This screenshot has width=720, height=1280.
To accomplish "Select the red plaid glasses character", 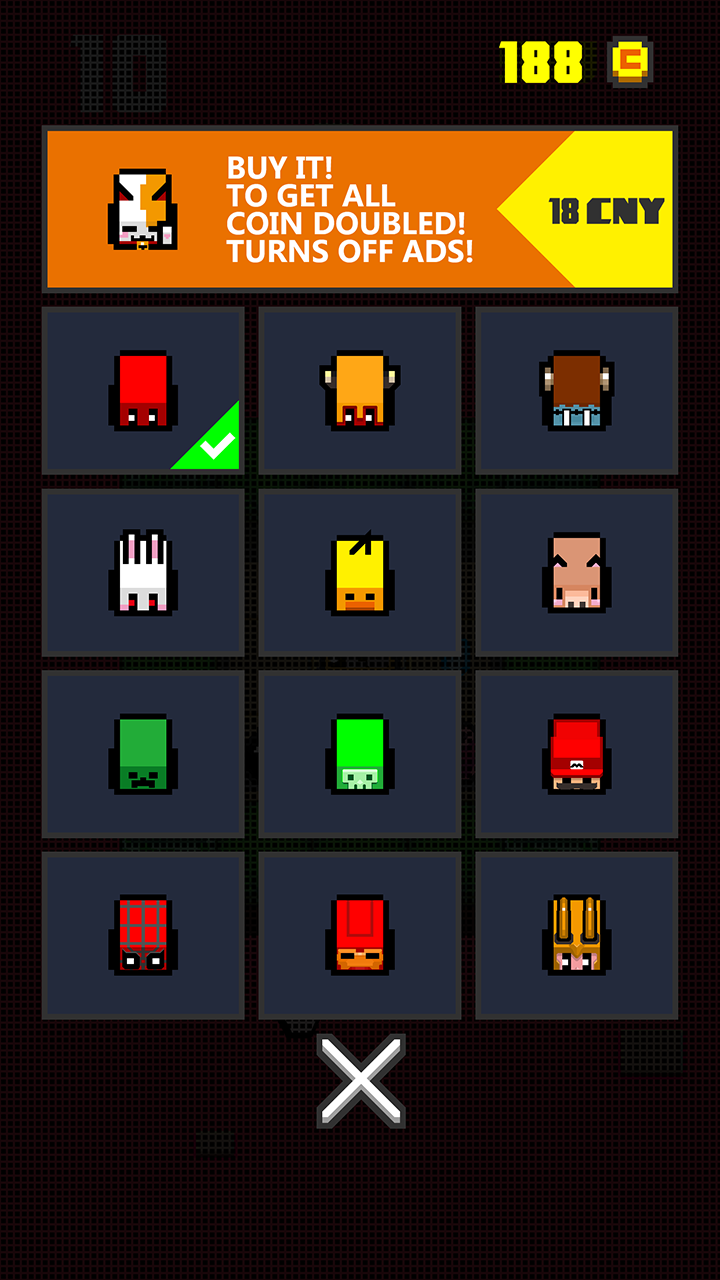I will point(143,936).
